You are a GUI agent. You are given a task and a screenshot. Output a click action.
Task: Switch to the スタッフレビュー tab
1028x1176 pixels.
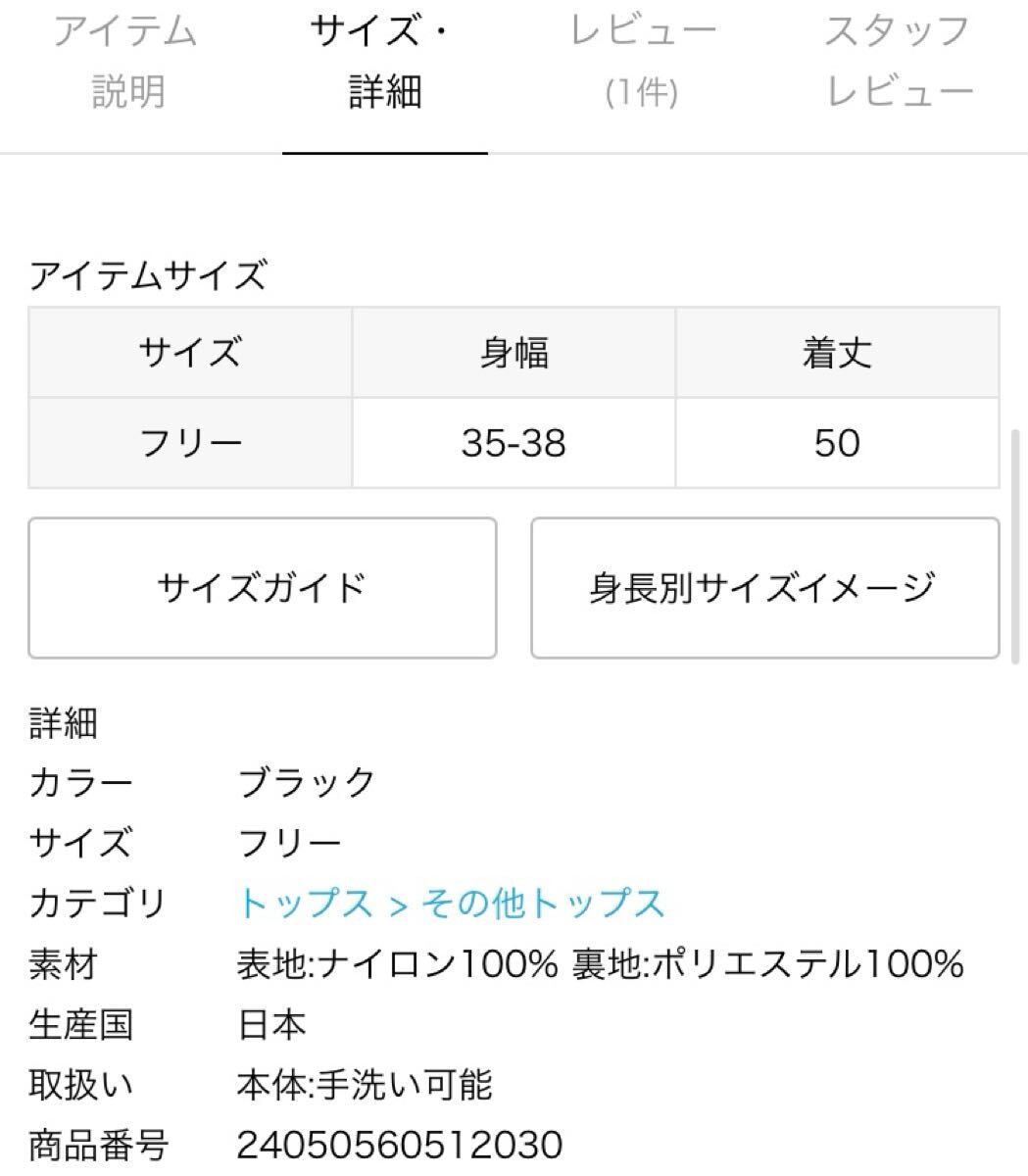(x=899, y=62)
